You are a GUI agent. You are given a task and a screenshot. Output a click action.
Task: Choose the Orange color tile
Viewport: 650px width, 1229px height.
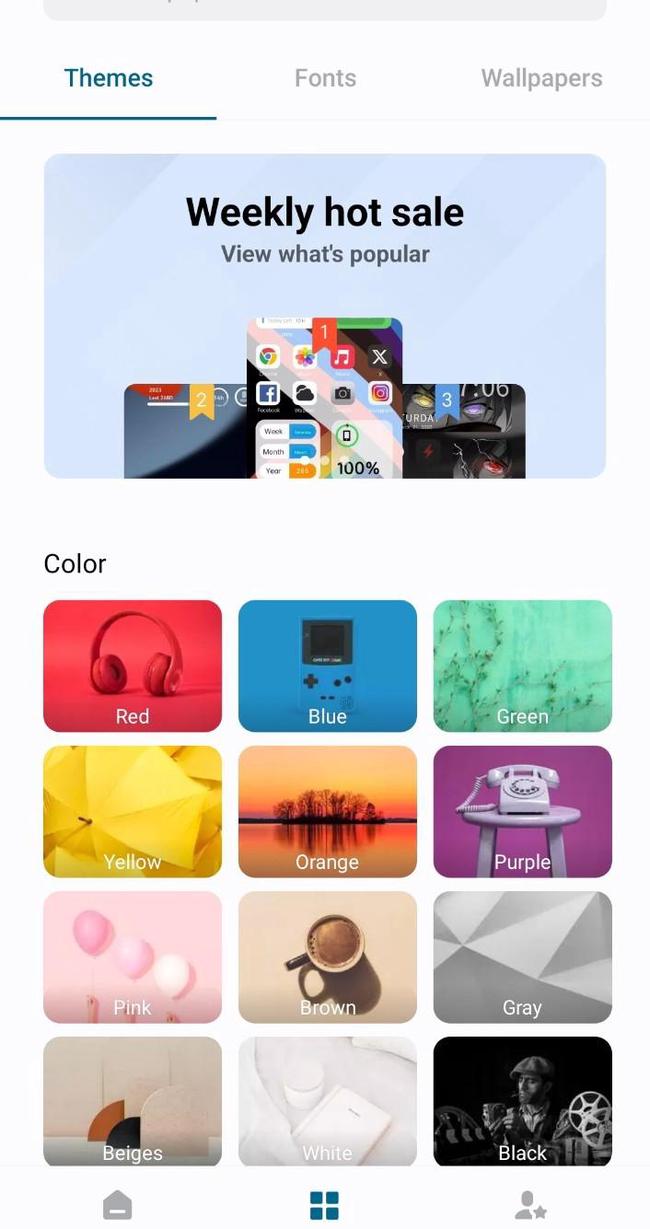(x=327, y=811)
